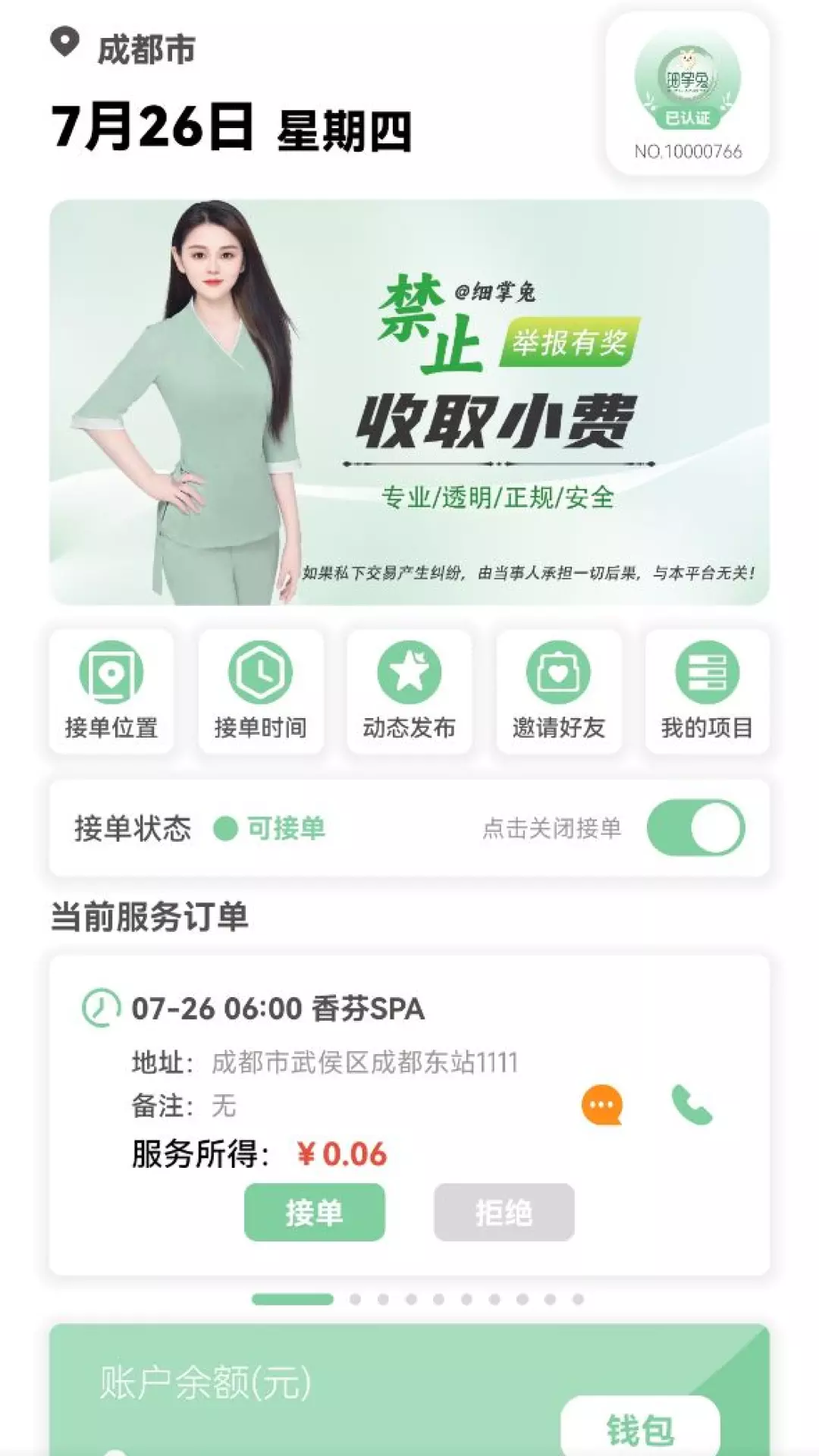The width and height of the screenshot is (819, 1456).
Task: Reject the order with 拒绝 button
Action: click(504, 1212)
